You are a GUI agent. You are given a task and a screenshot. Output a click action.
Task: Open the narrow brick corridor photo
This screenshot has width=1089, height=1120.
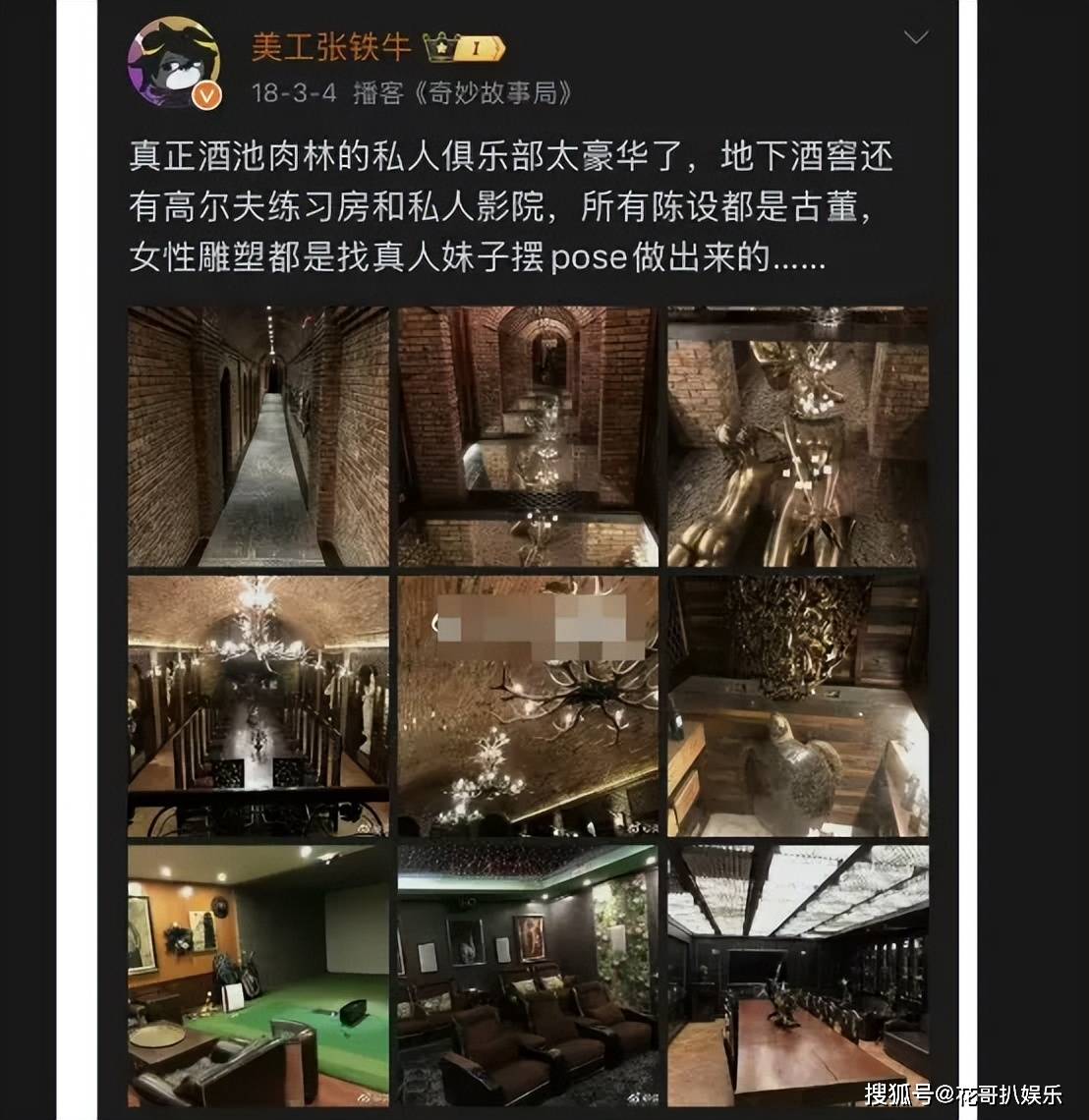tap(258, 437)
